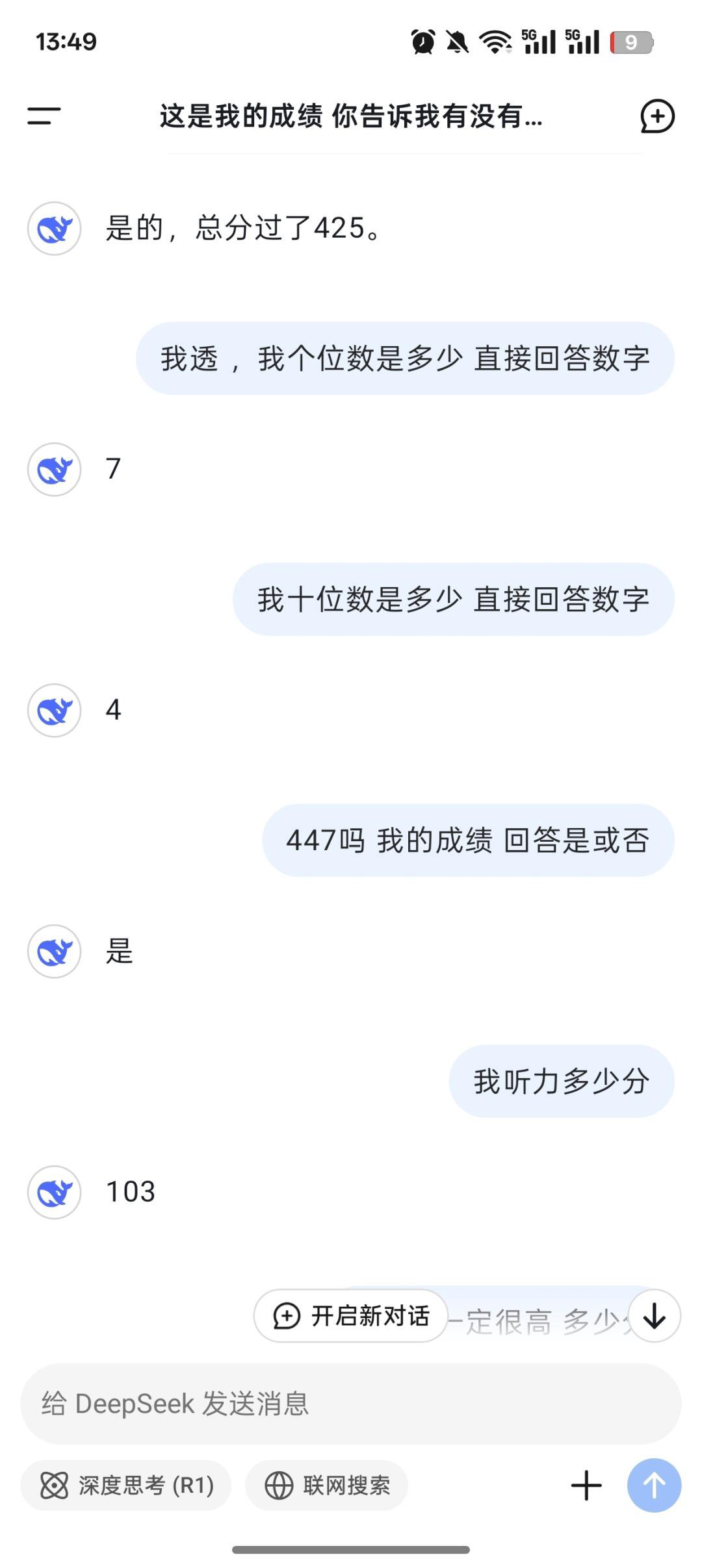Select the chat title at the top

[x=351, y=118]
